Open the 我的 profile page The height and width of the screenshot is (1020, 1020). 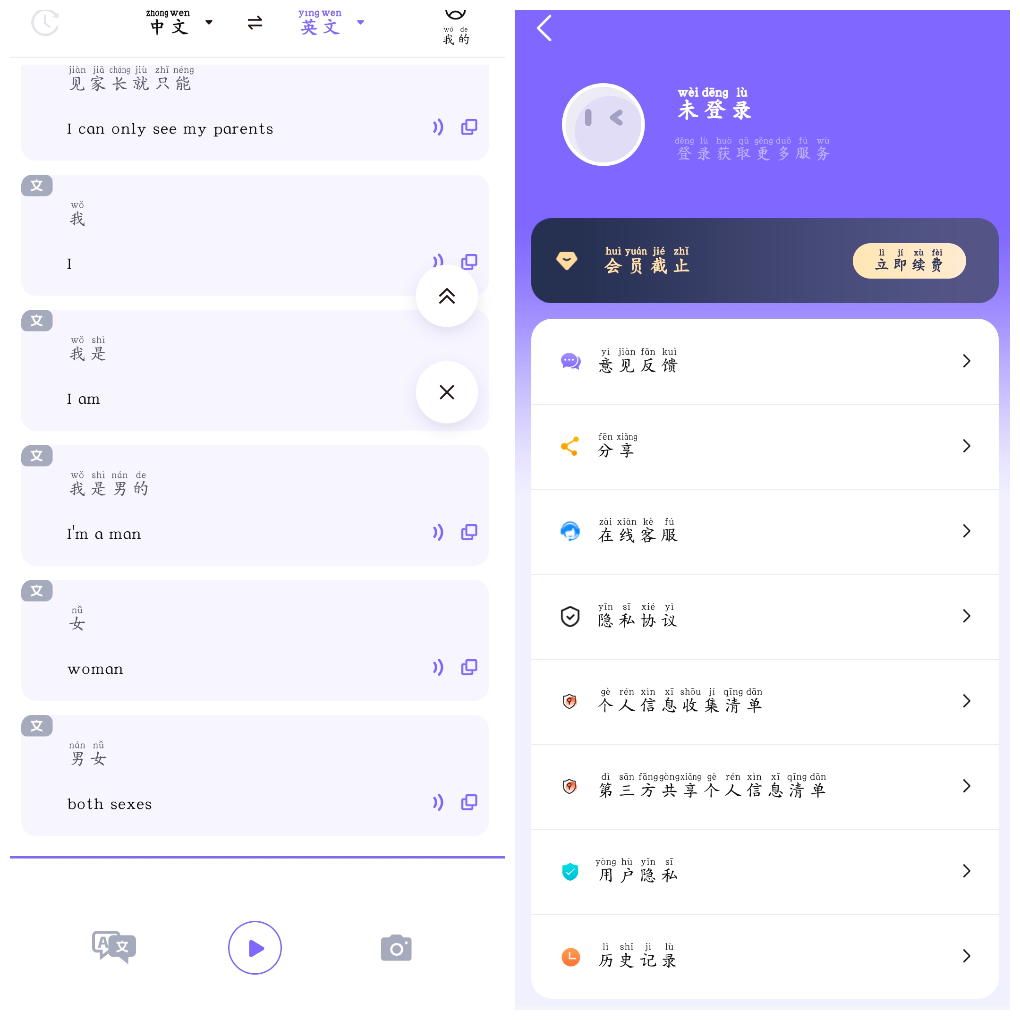click(x=456, y=25)
